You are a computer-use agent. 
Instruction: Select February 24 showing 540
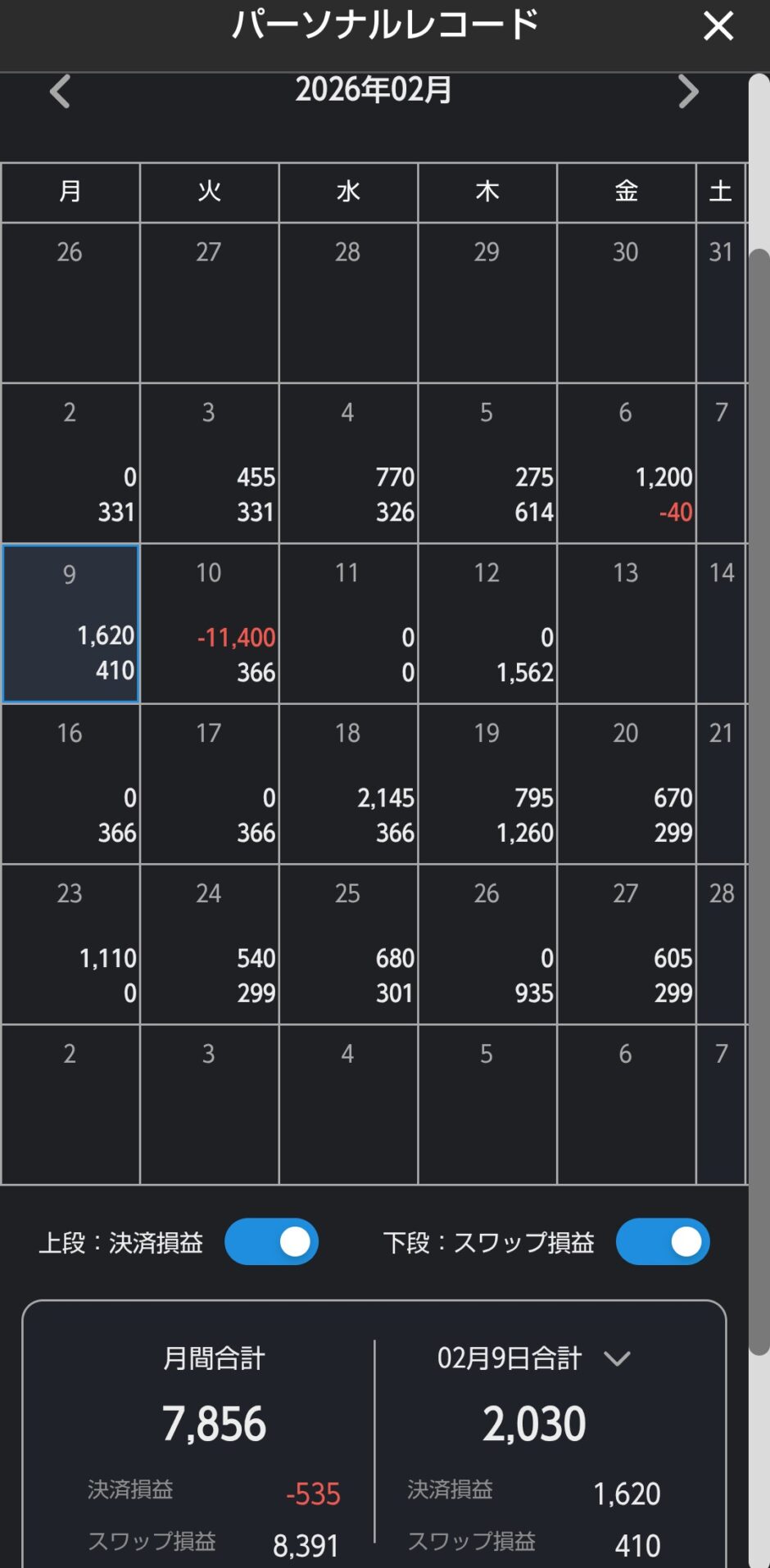coord(210,944)
